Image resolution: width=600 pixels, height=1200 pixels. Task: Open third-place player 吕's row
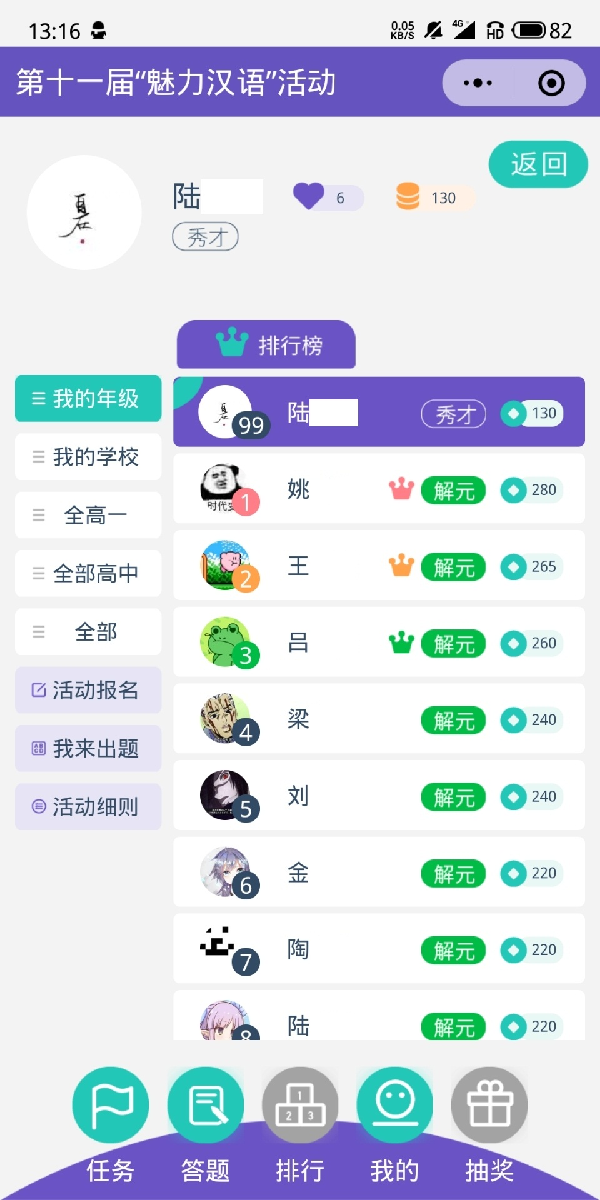point(378,642)
